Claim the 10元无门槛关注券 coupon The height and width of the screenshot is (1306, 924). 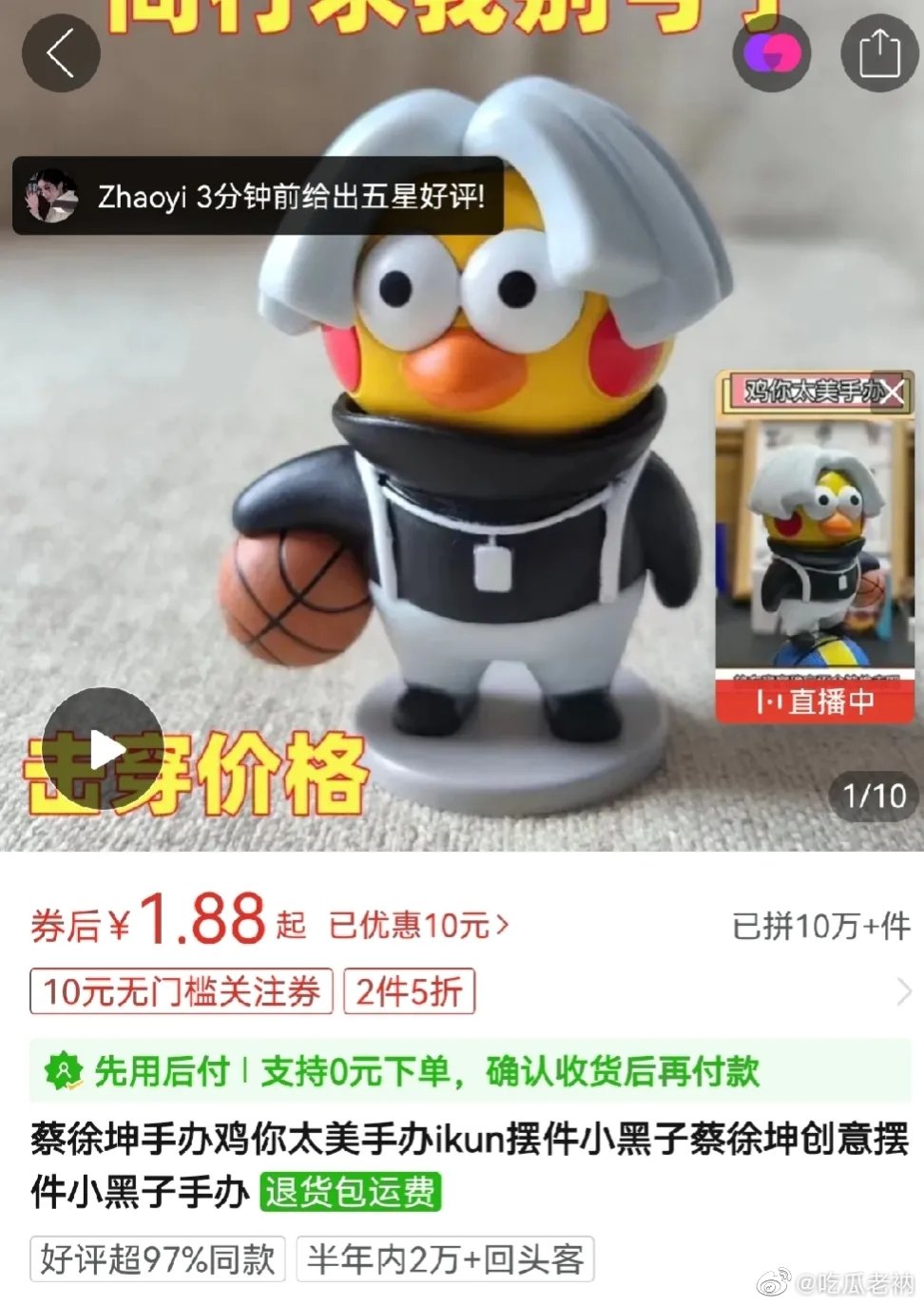(182, 991)
